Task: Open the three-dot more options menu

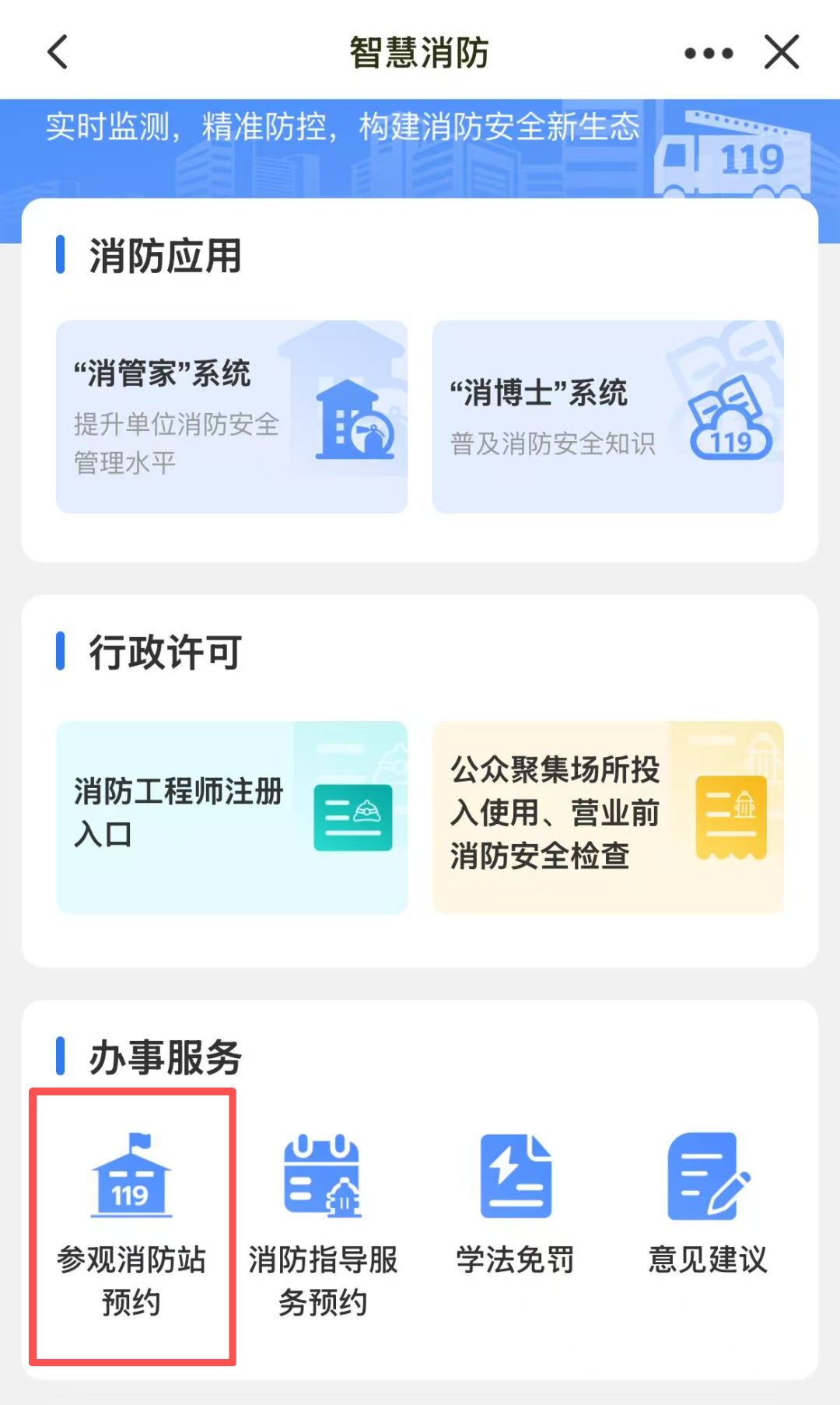Action: coord(709,53)
